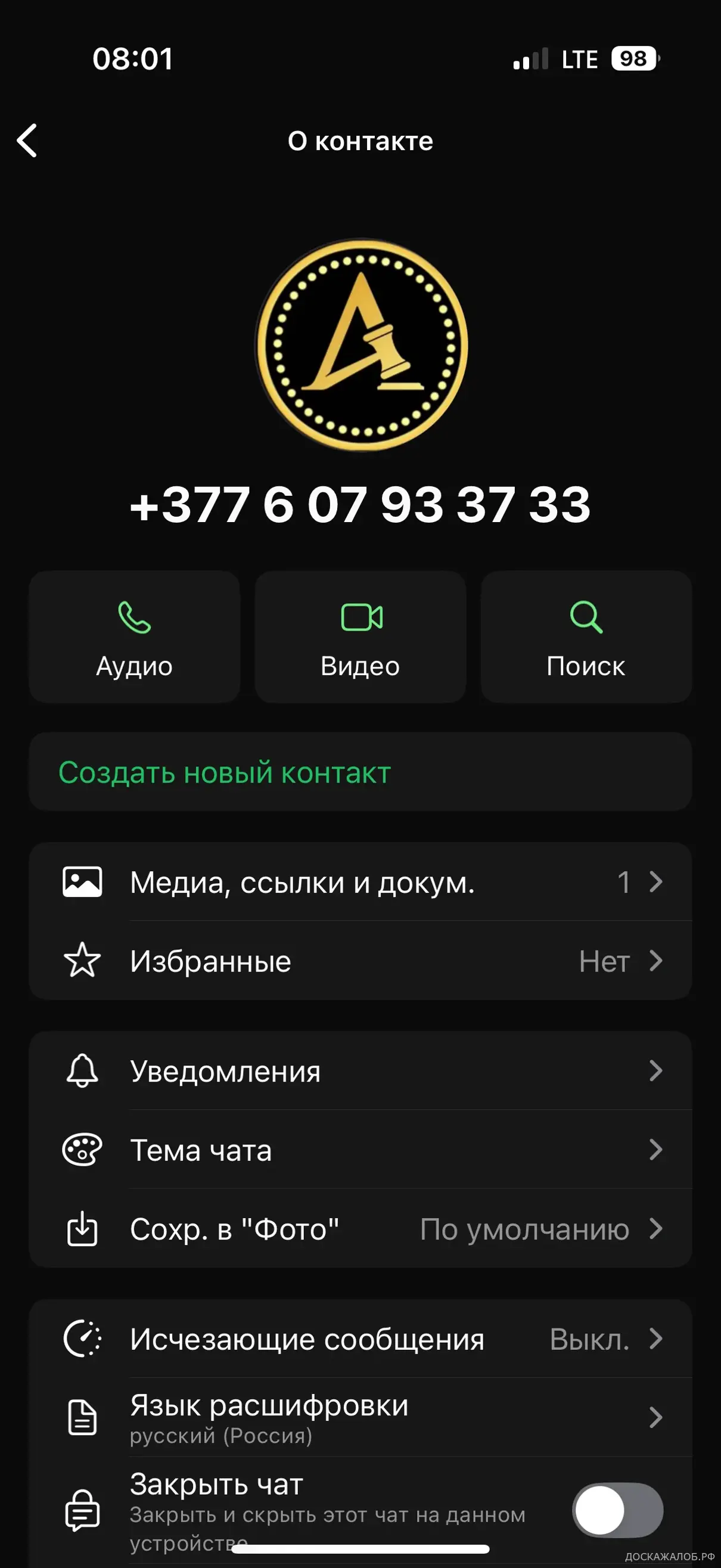Open Уведомления settings
This screenshot has height=1568, width=721.
[x=360, y=1071]
